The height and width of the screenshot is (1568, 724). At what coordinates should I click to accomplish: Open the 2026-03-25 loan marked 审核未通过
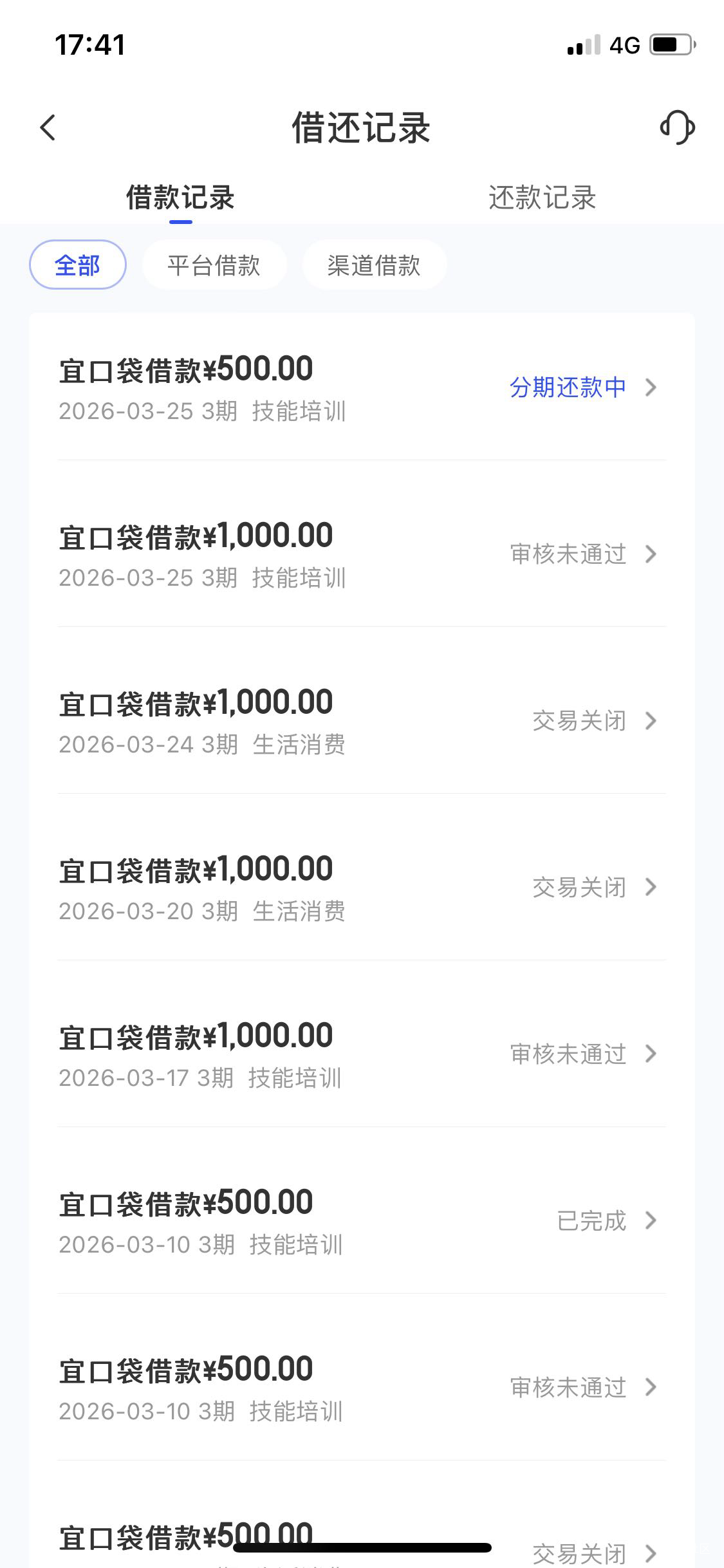tap(361, 554)
